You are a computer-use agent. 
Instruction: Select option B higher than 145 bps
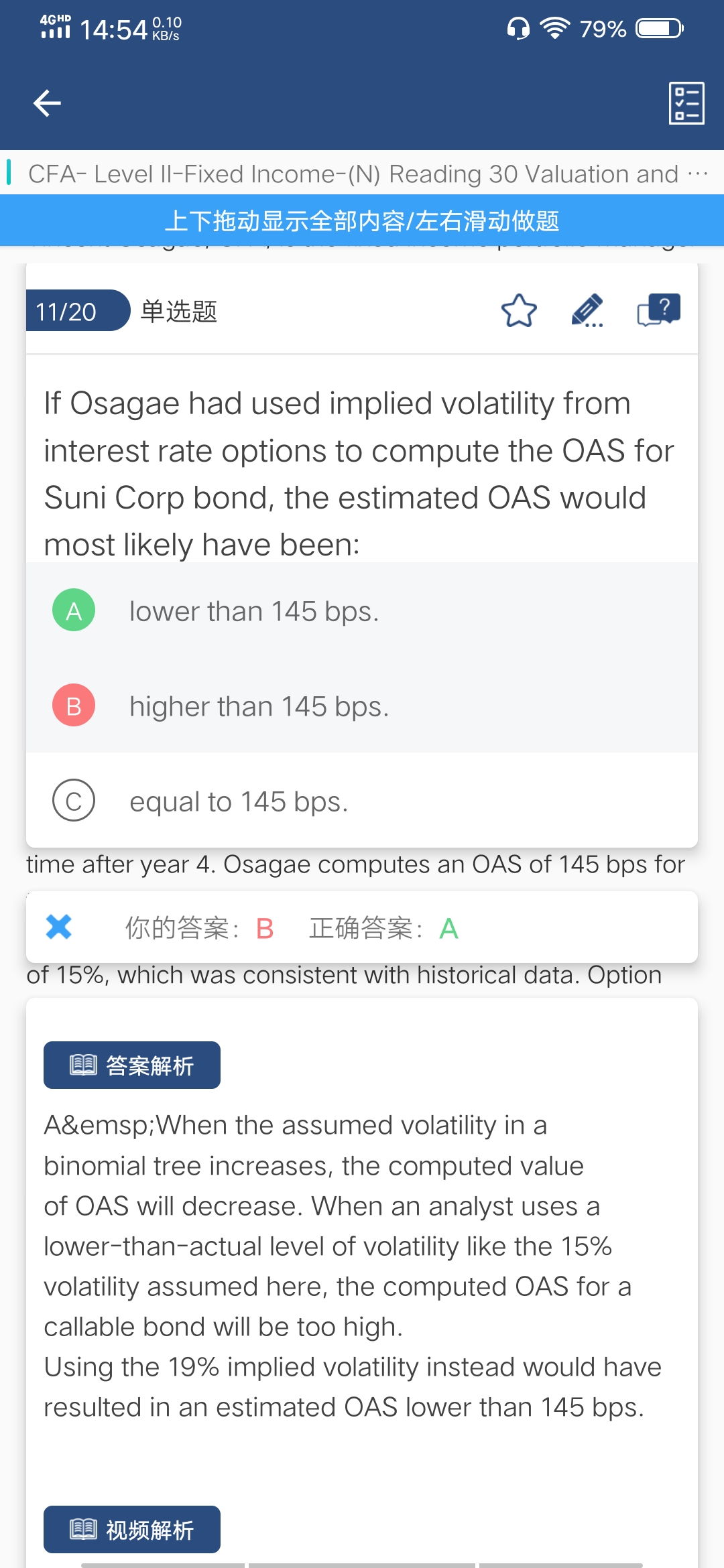tap(362, 706)
